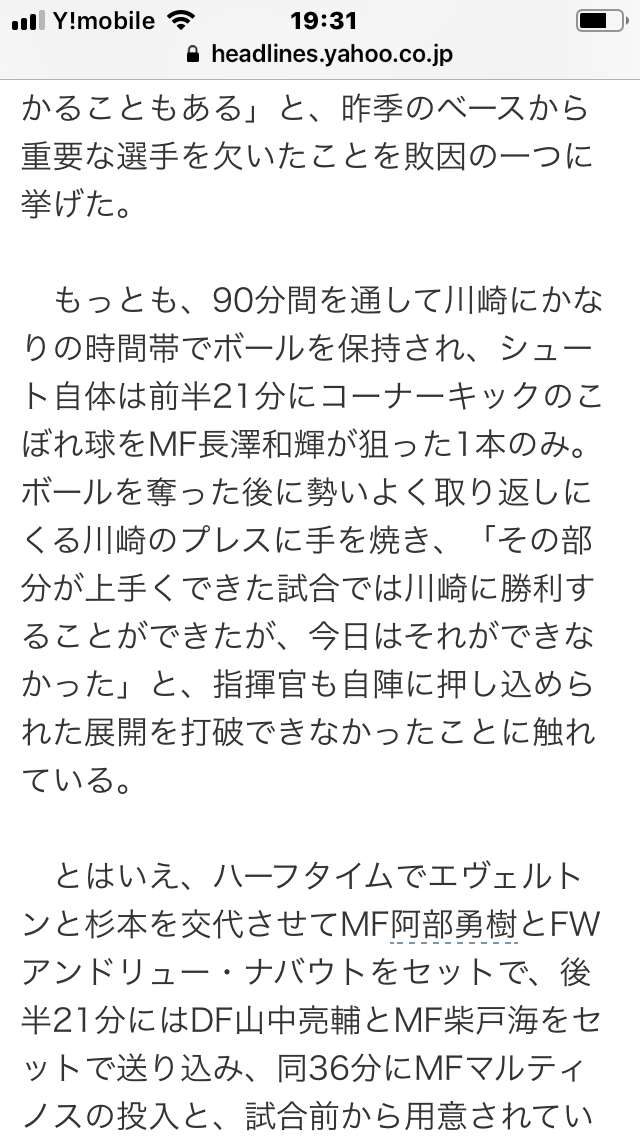The height and width of the screenshot is (1136, 640).
Task: Tap the headlines.yahoo.co.jp address bar
Action: point(320,55)
